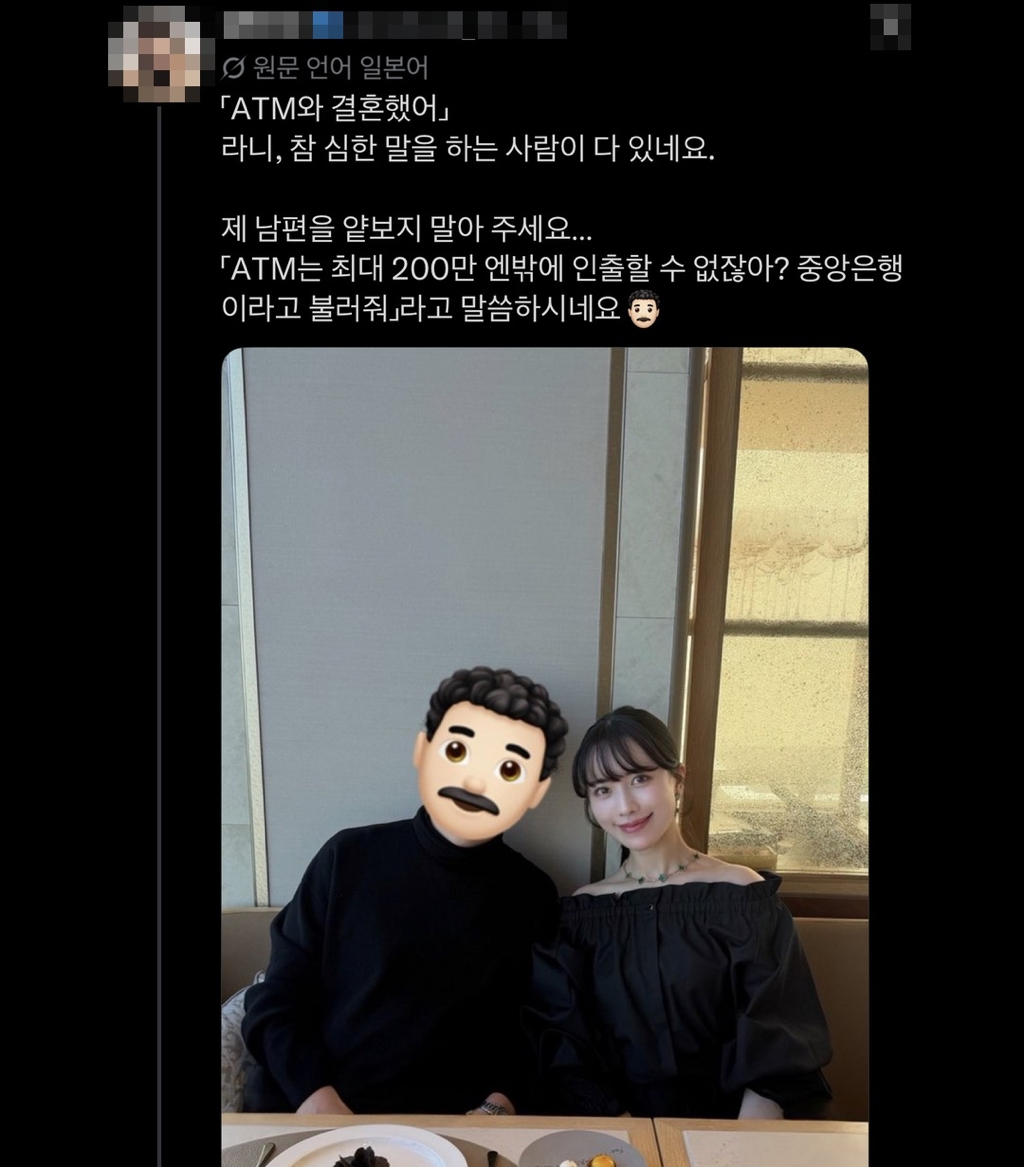1024x1167 pixels.
Task: Open the post author's profile picture
Action: tap(156, 54)
